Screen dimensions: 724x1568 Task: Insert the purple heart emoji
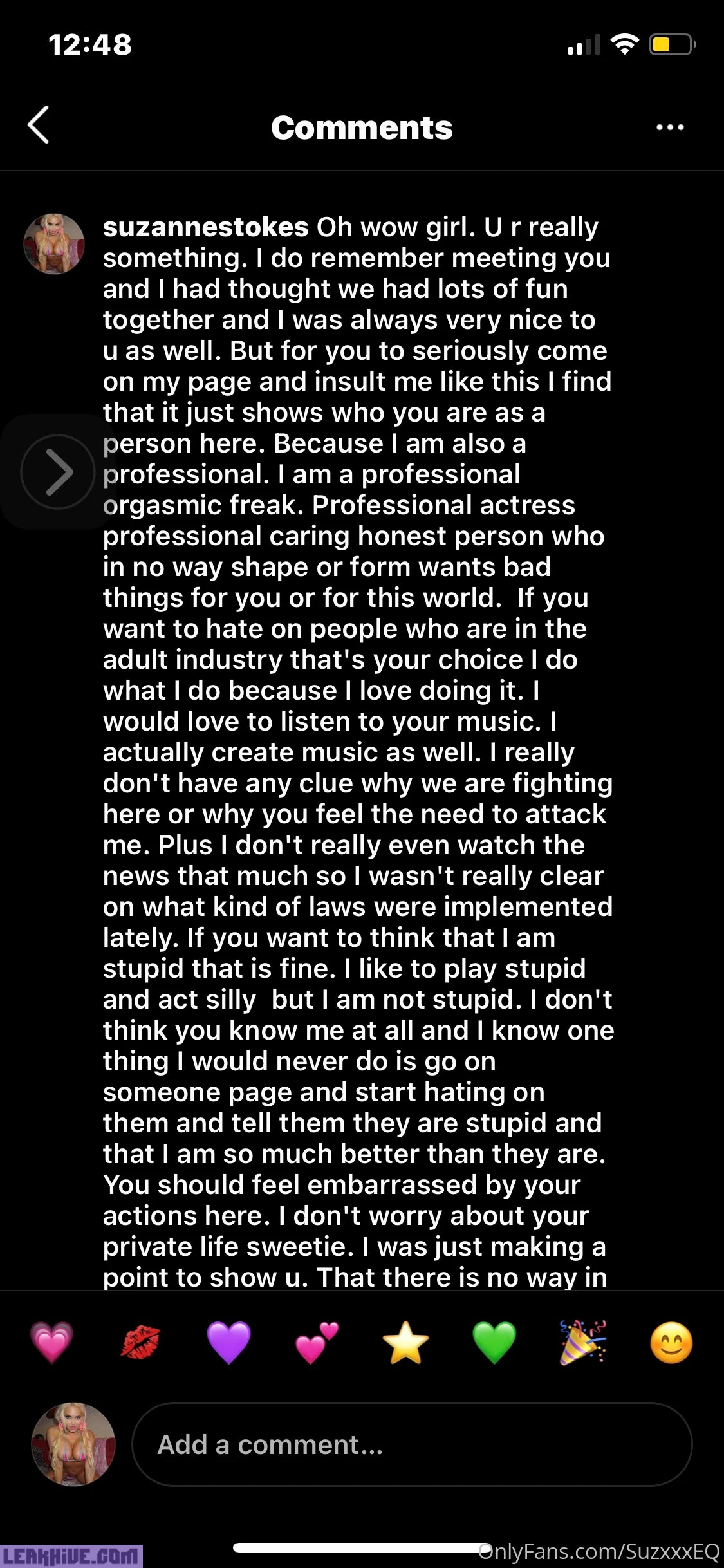pyautogui.click(x=228, y=1343)
